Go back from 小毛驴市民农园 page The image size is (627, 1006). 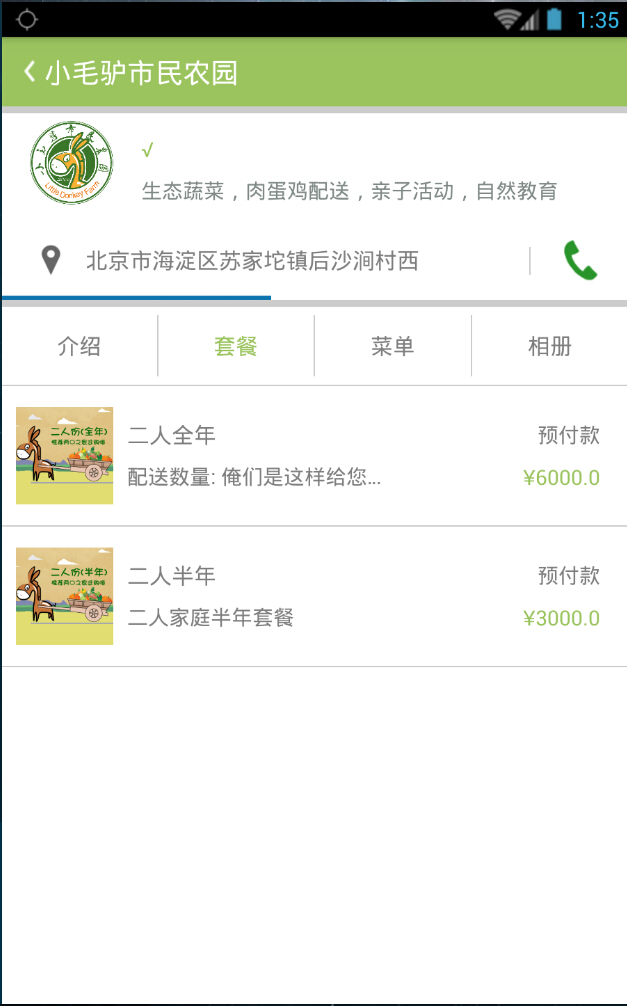coord(30,72)
